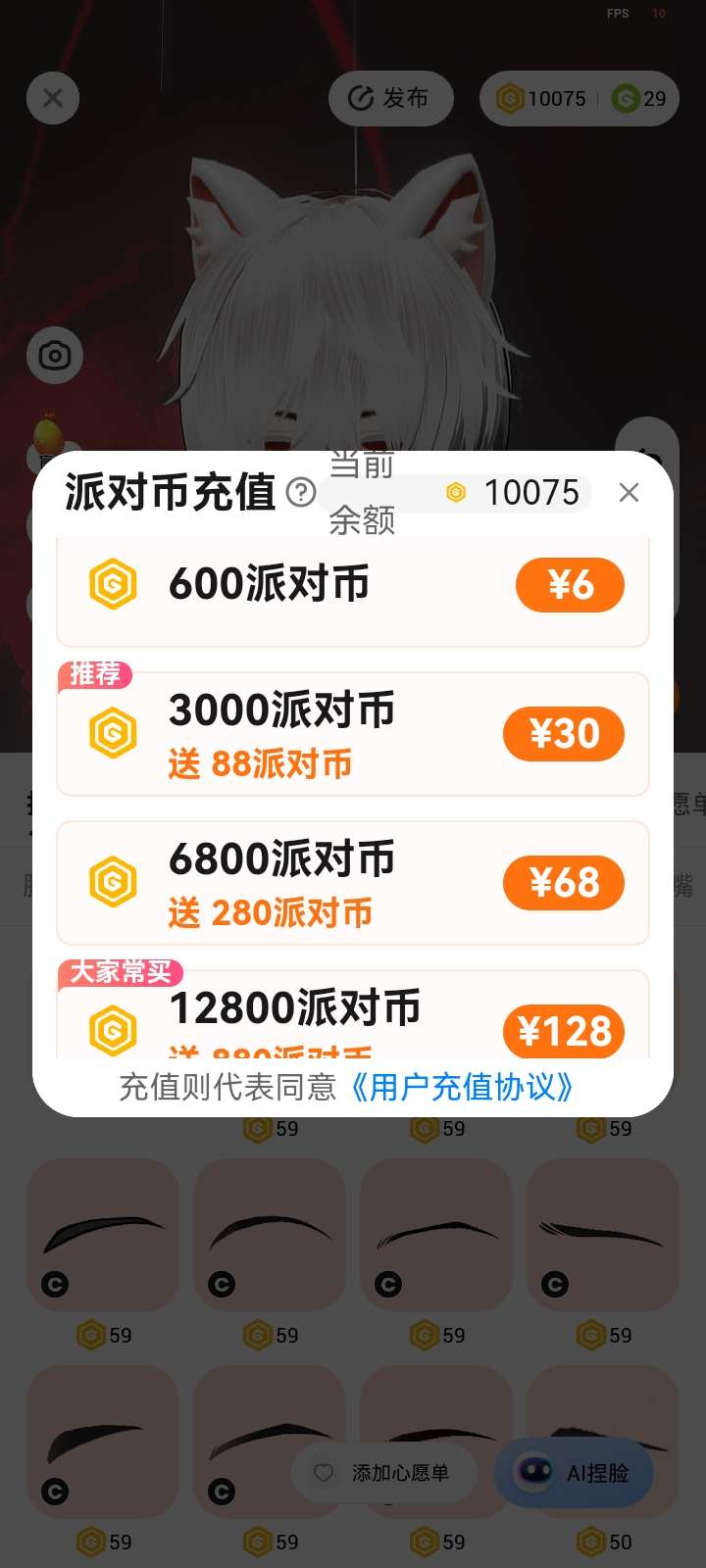The width and height of the screenshot is (706, 1568).
Task: Open the camera snapshot icon
Action: (x=55, y=355)
